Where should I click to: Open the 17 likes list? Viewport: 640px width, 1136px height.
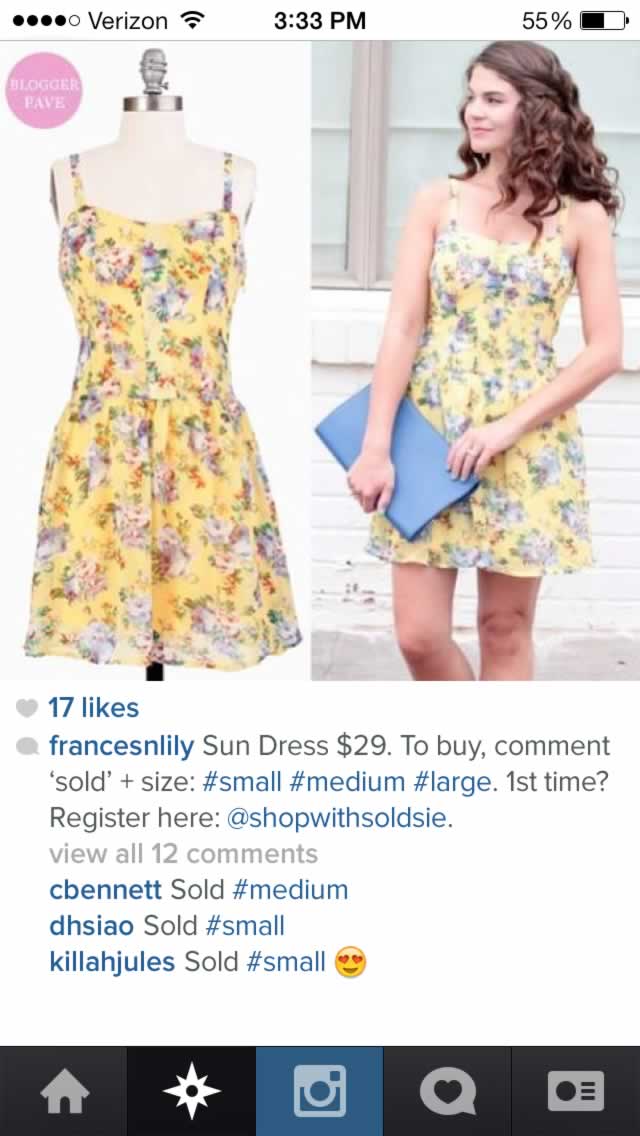(x=93, y=708)
